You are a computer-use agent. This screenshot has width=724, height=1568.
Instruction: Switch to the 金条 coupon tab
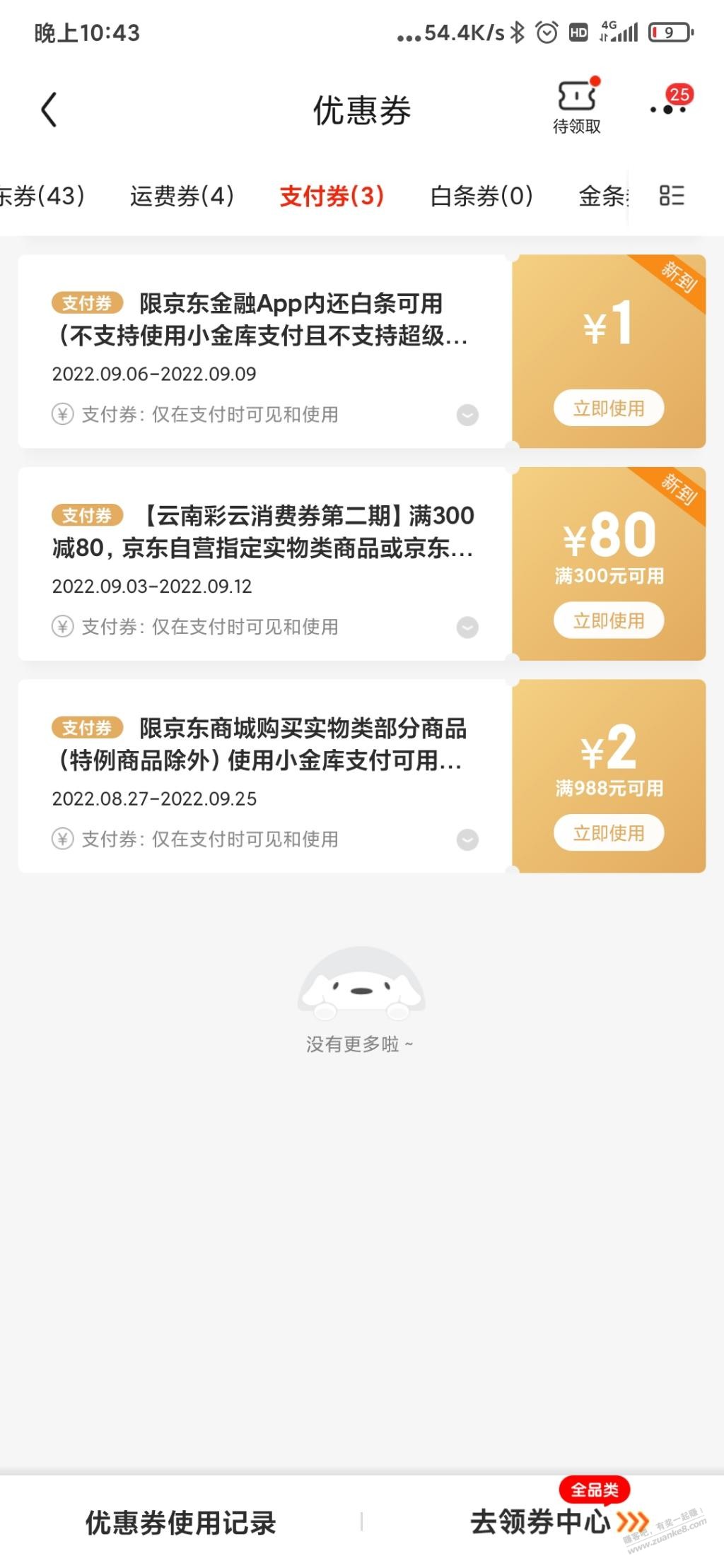[x=602, y=196]
